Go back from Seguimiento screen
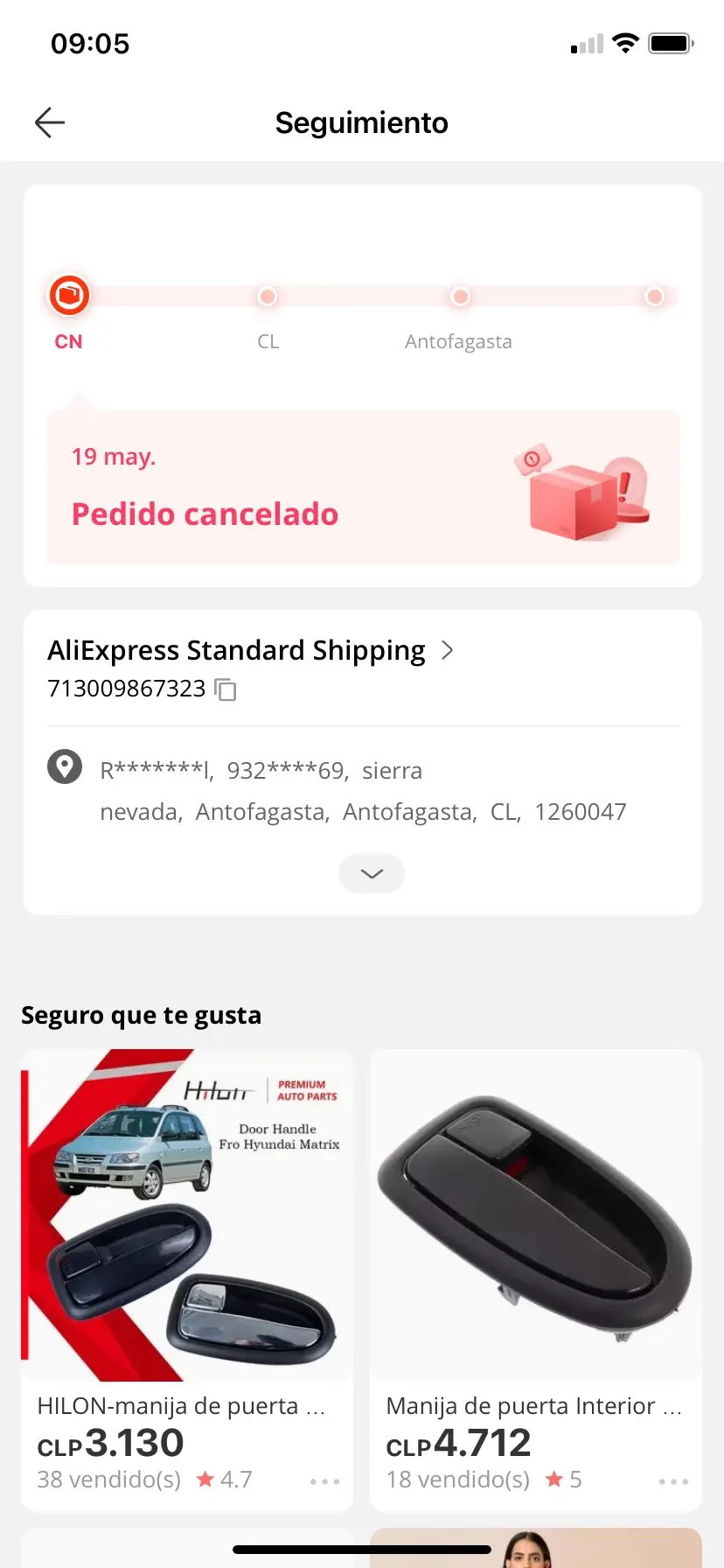This screenshot has height=1568, width=724. tap(50, 122)
